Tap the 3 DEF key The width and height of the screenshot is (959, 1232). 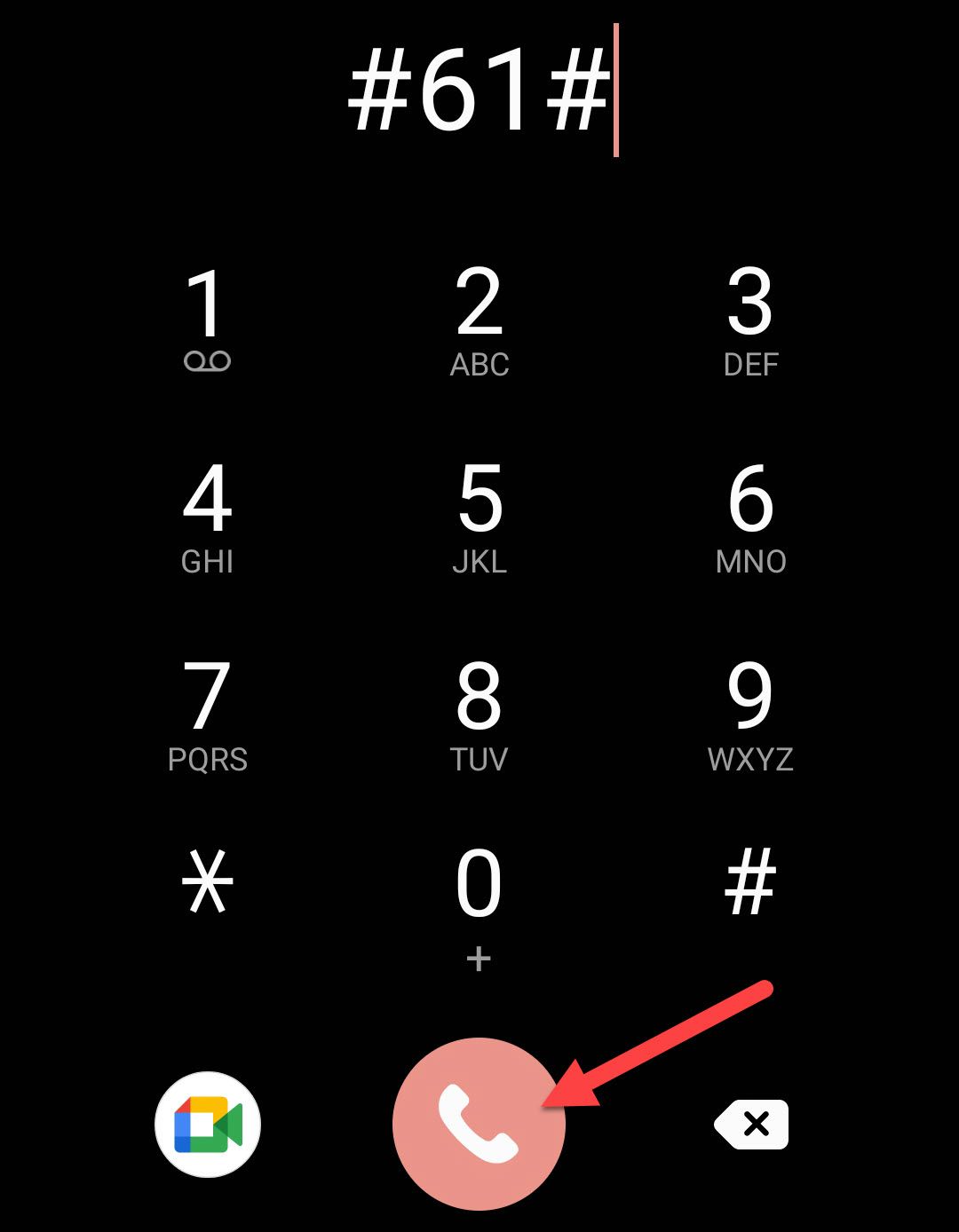[x=750, y=321]
